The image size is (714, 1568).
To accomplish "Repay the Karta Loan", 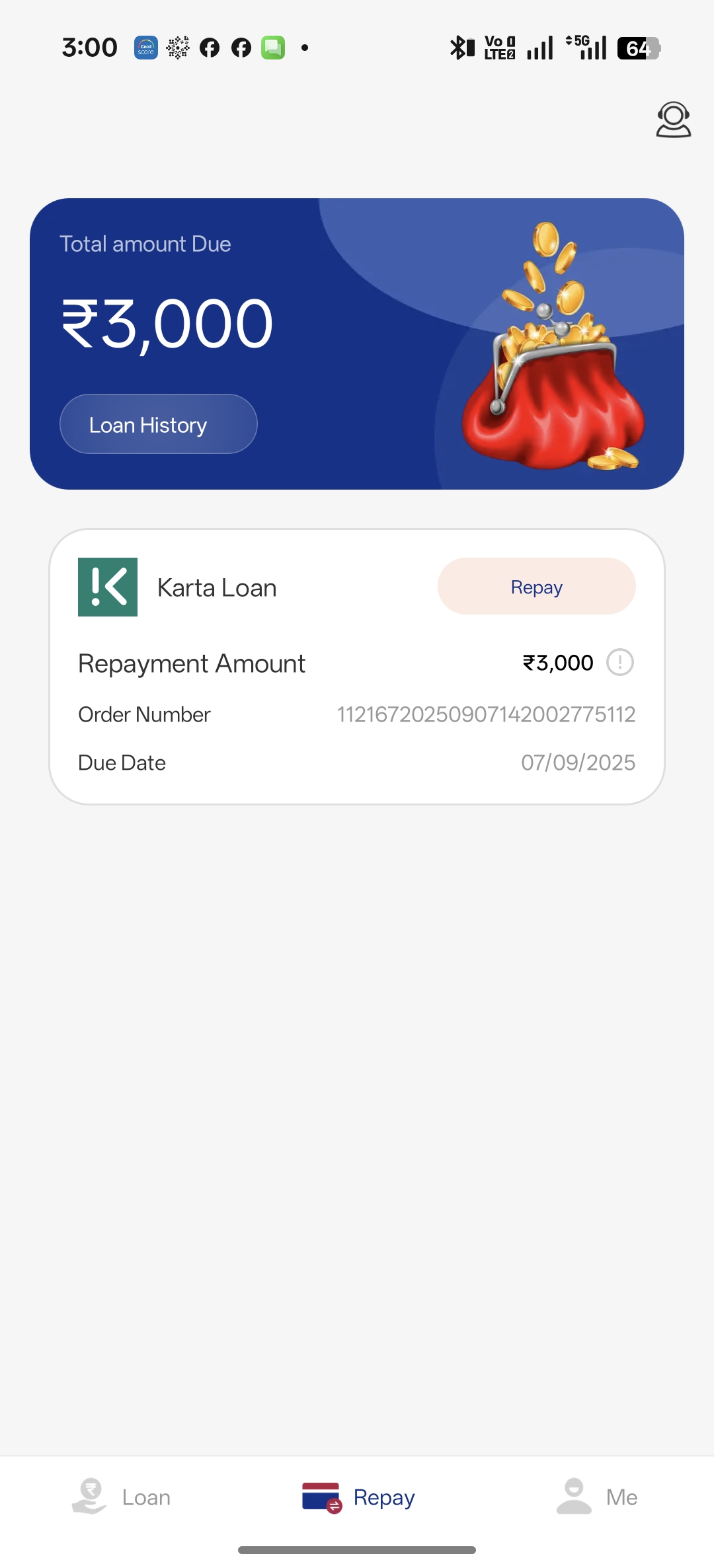I will click(x=536, y=587).
